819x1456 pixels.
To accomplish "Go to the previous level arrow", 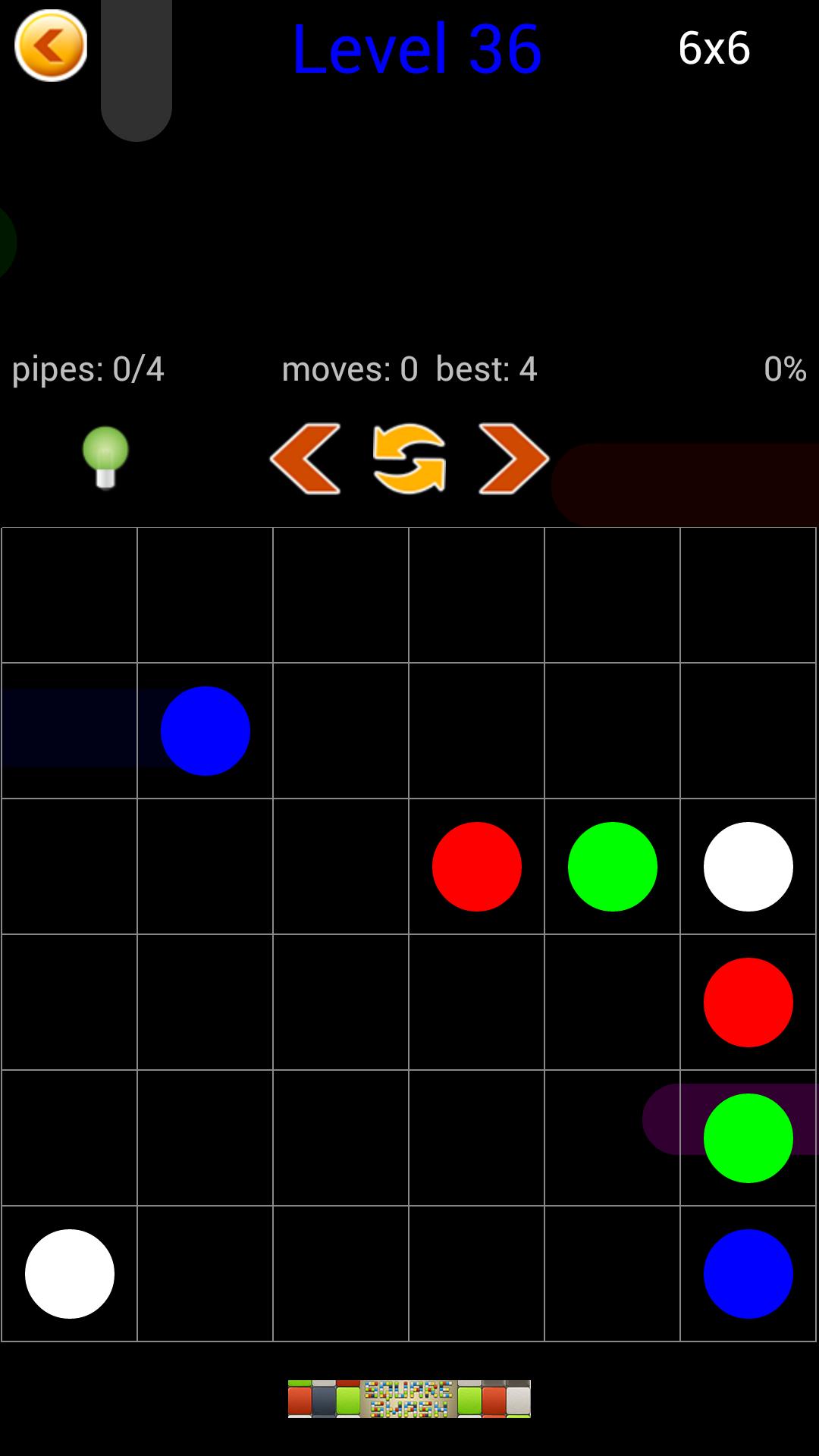I will 305,459.
